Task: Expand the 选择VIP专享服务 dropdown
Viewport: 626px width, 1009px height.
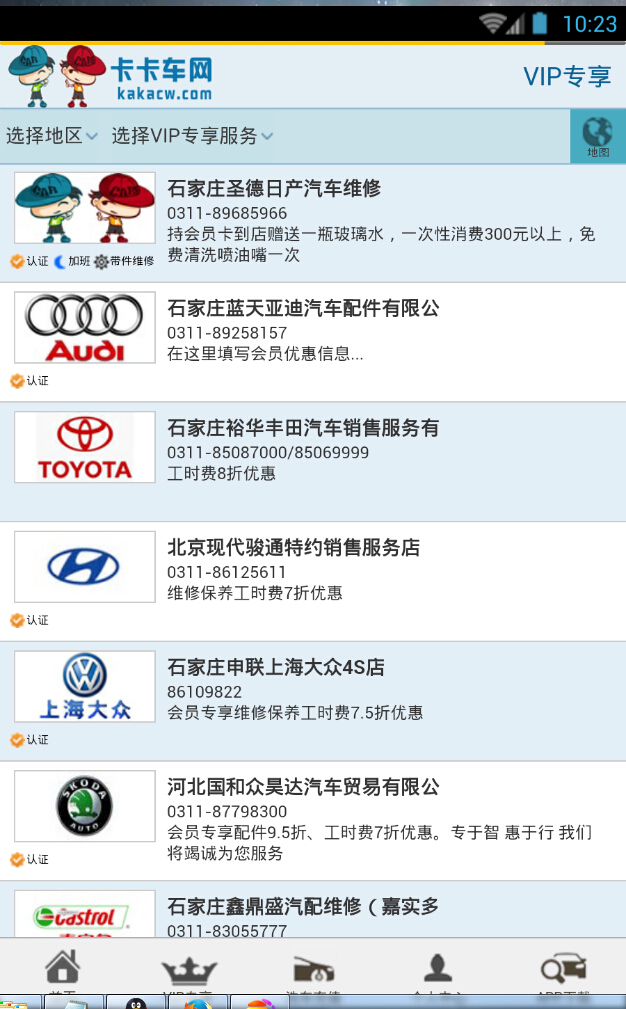Action: point(192,136)
